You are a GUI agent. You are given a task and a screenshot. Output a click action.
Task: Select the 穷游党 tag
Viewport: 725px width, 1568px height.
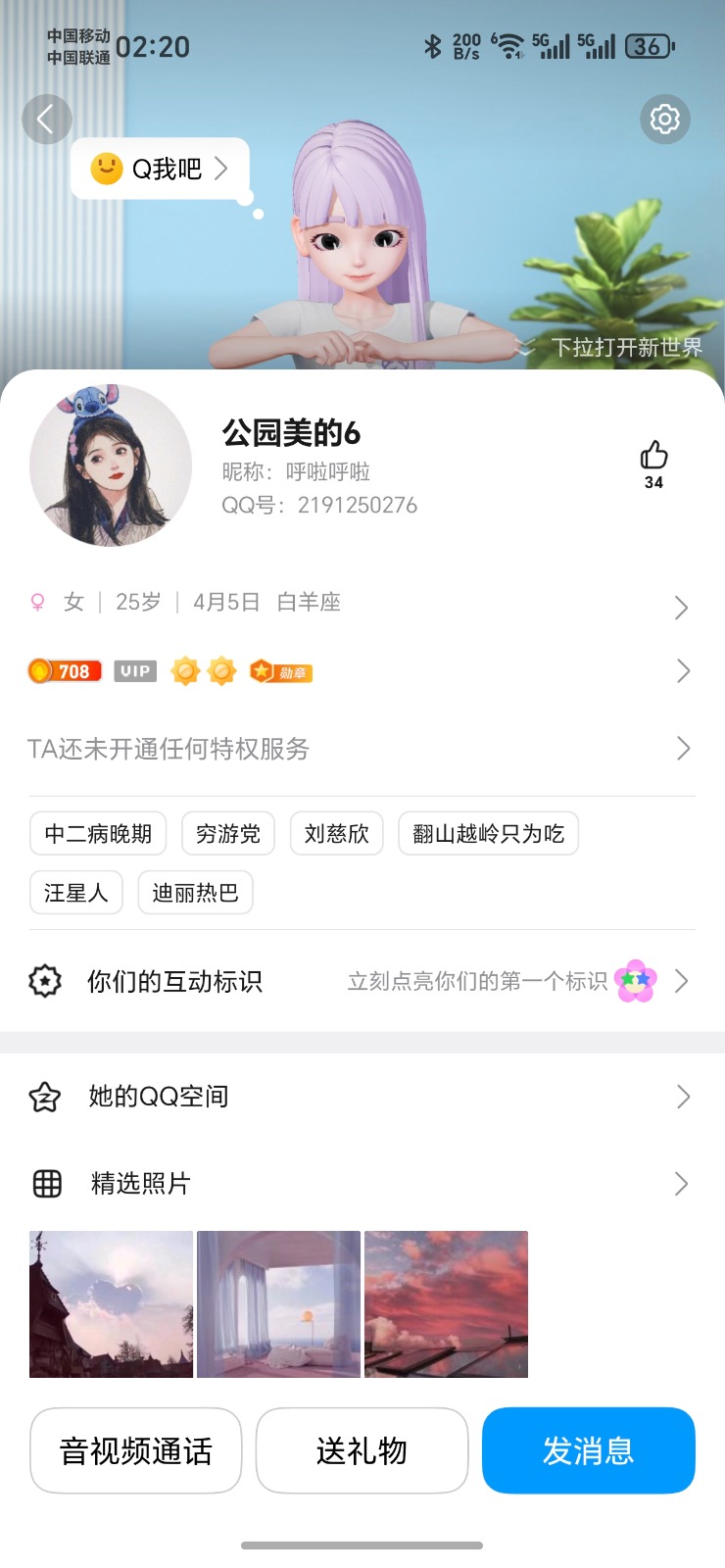click(x=228, y=834)
